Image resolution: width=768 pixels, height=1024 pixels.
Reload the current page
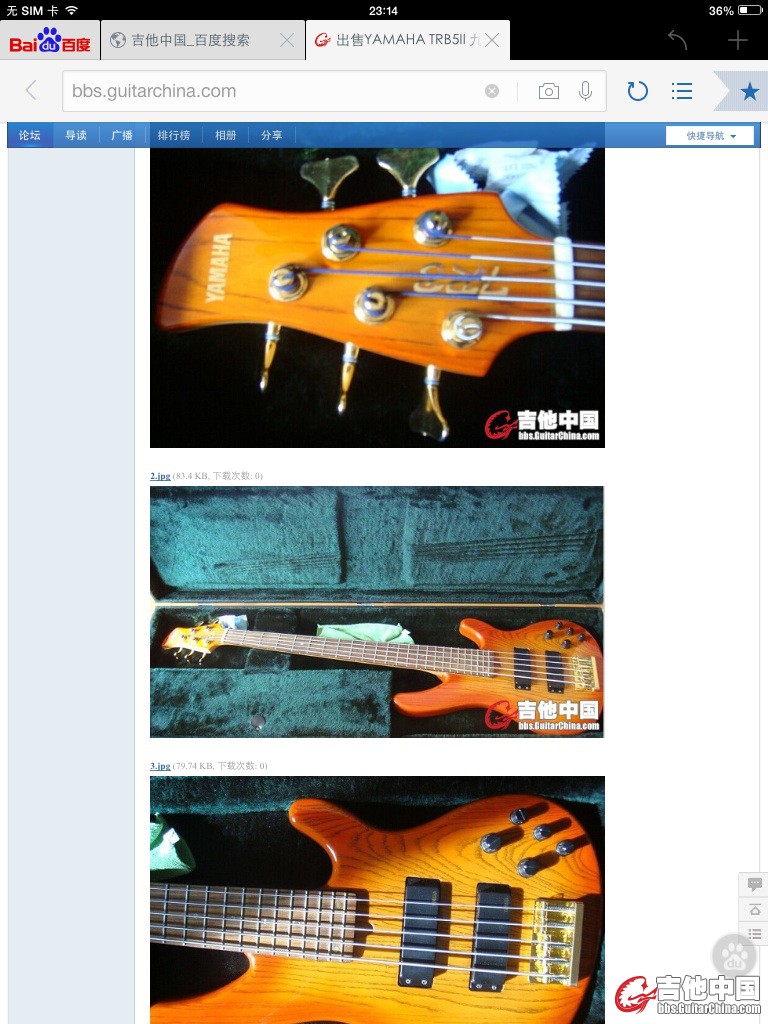pyautogui.click(x=637, y=91)
